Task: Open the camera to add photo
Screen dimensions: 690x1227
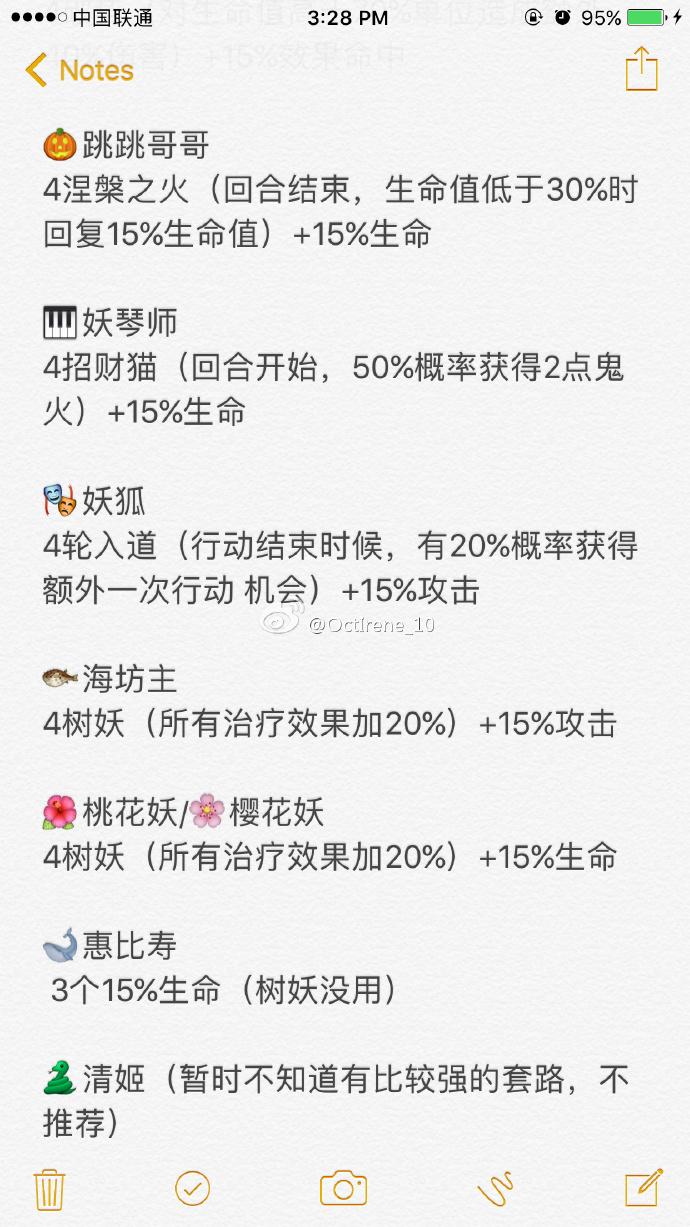Action: coord(343,1188)
